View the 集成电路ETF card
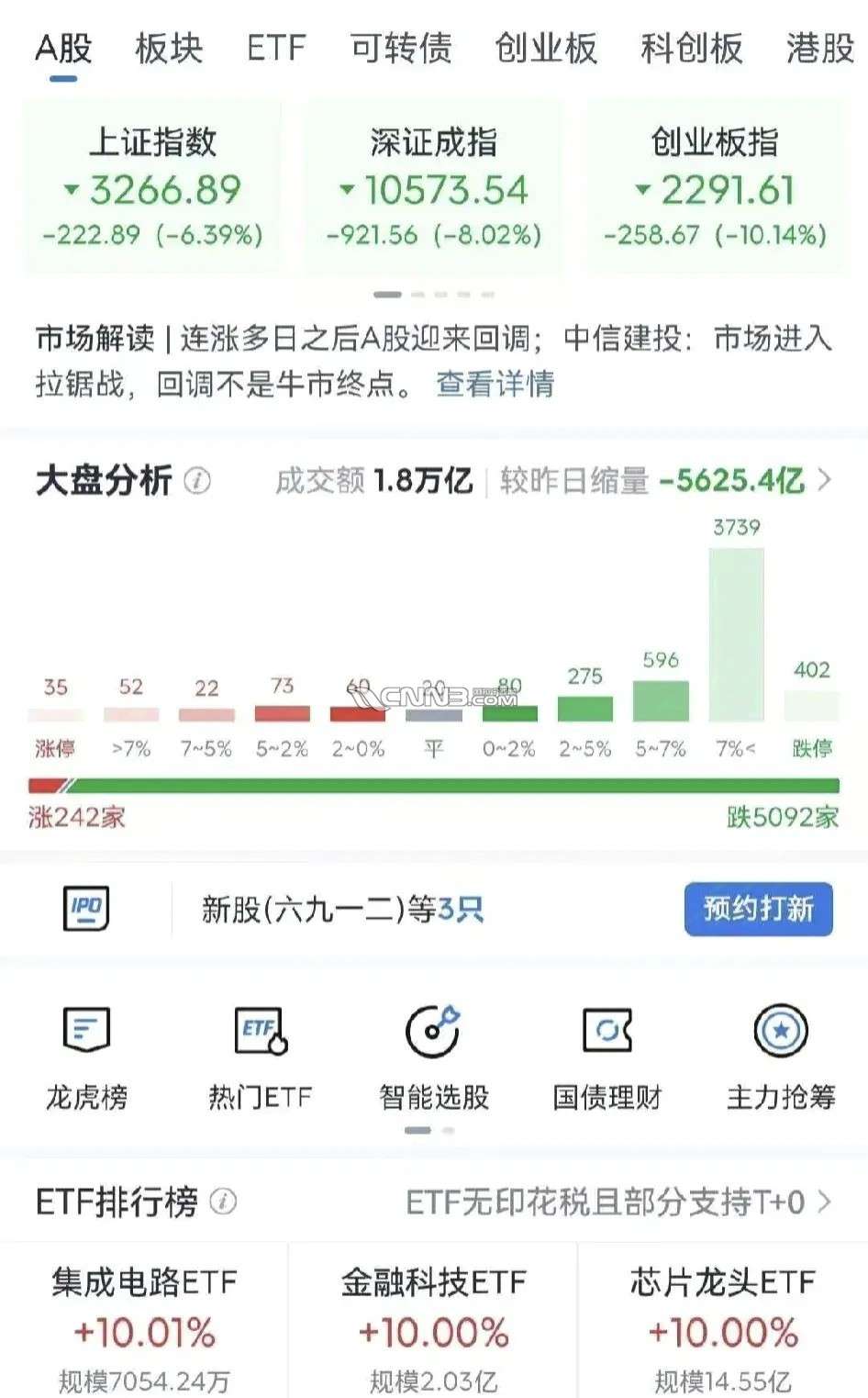 point(144,1322)
